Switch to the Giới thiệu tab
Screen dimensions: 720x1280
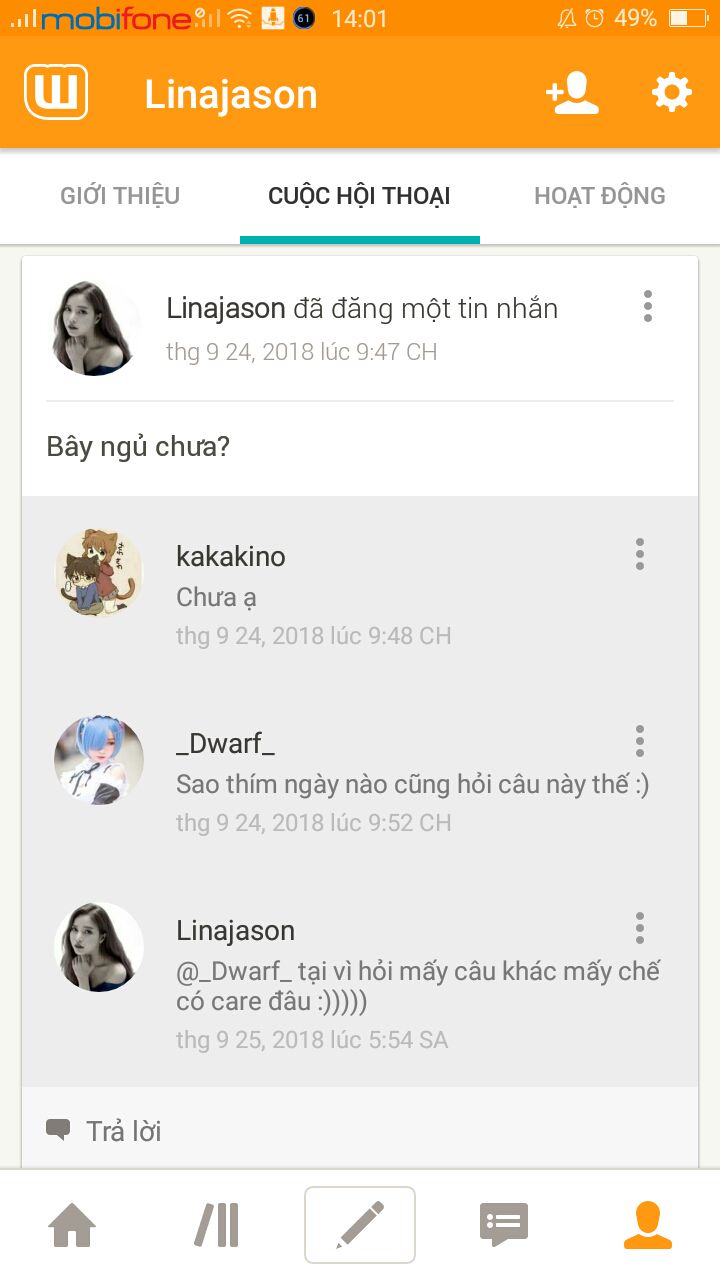tap(120, 196)
